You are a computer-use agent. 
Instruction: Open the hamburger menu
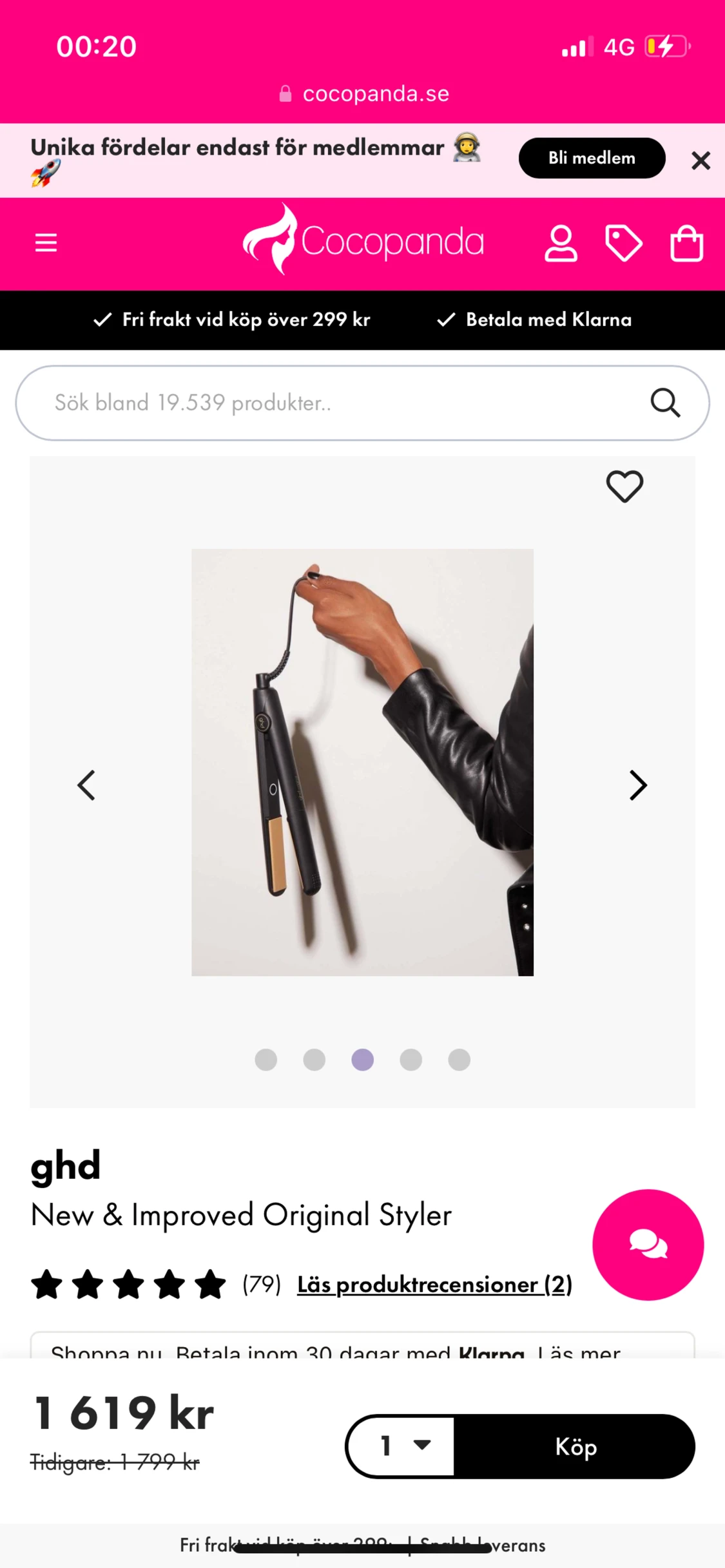click(46, 243)
